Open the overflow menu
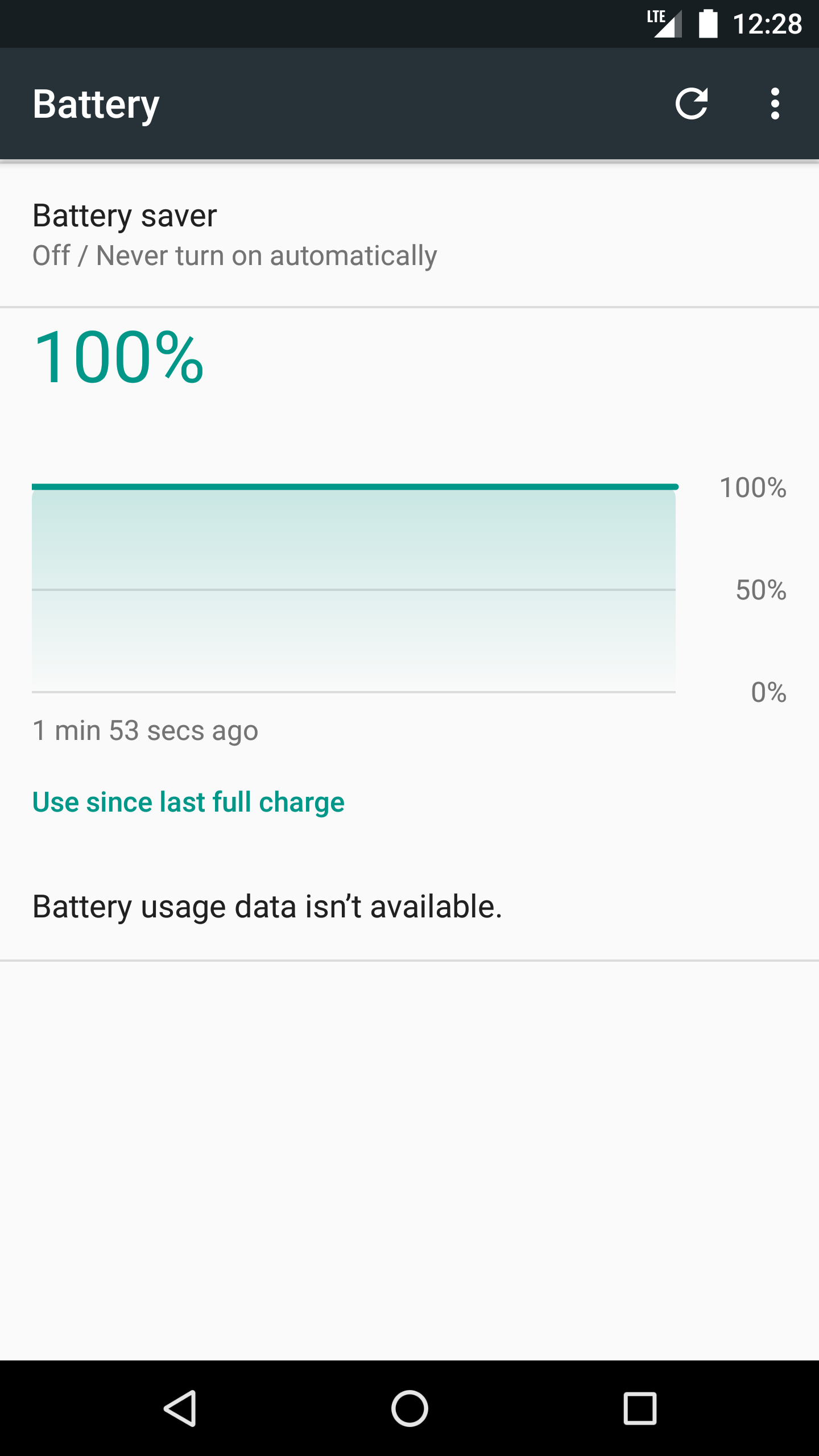Screen dimensions: 819x1456 [x=775, y=104]
